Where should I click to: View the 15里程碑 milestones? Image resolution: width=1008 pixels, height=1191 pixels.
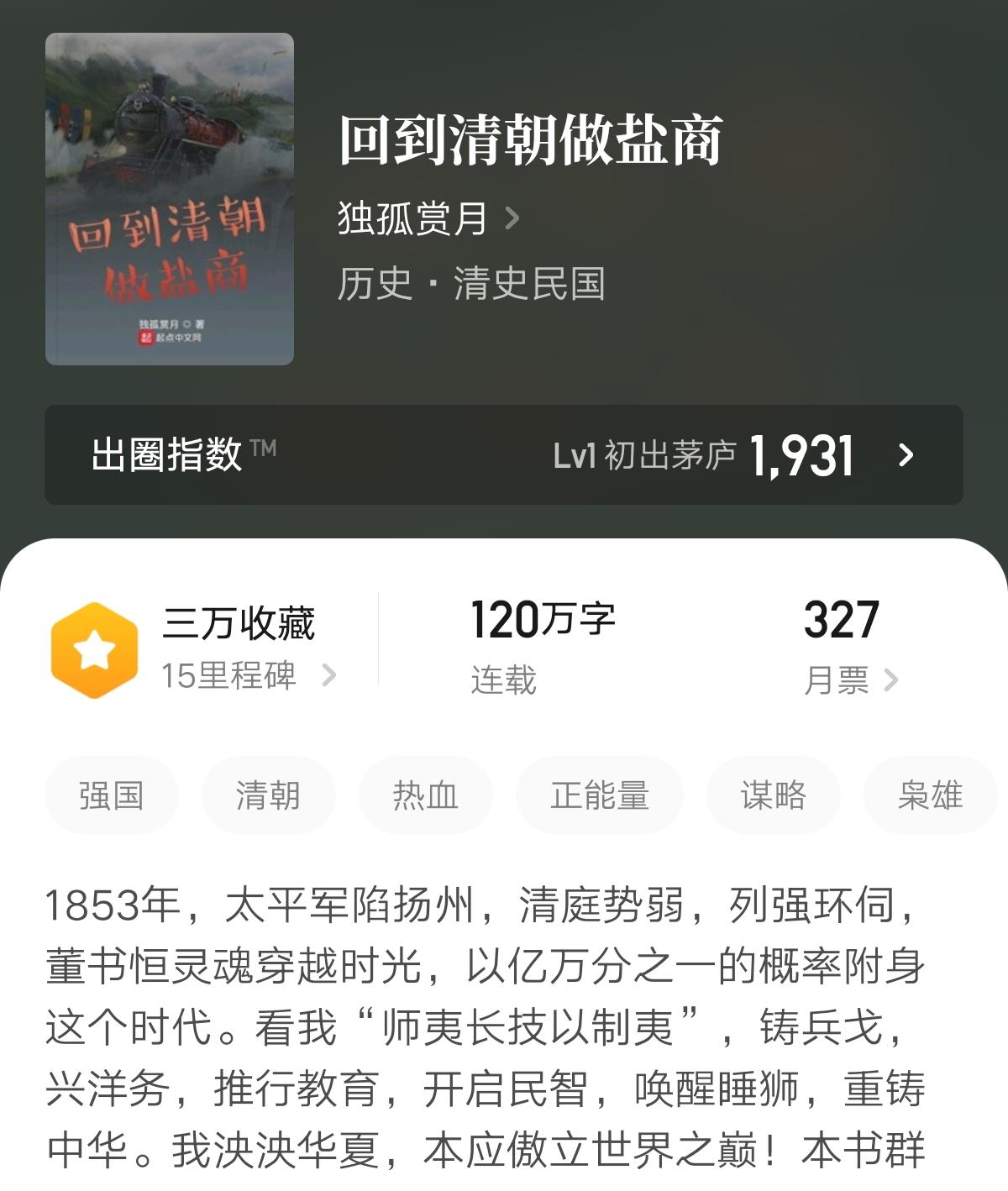point(249,675)
